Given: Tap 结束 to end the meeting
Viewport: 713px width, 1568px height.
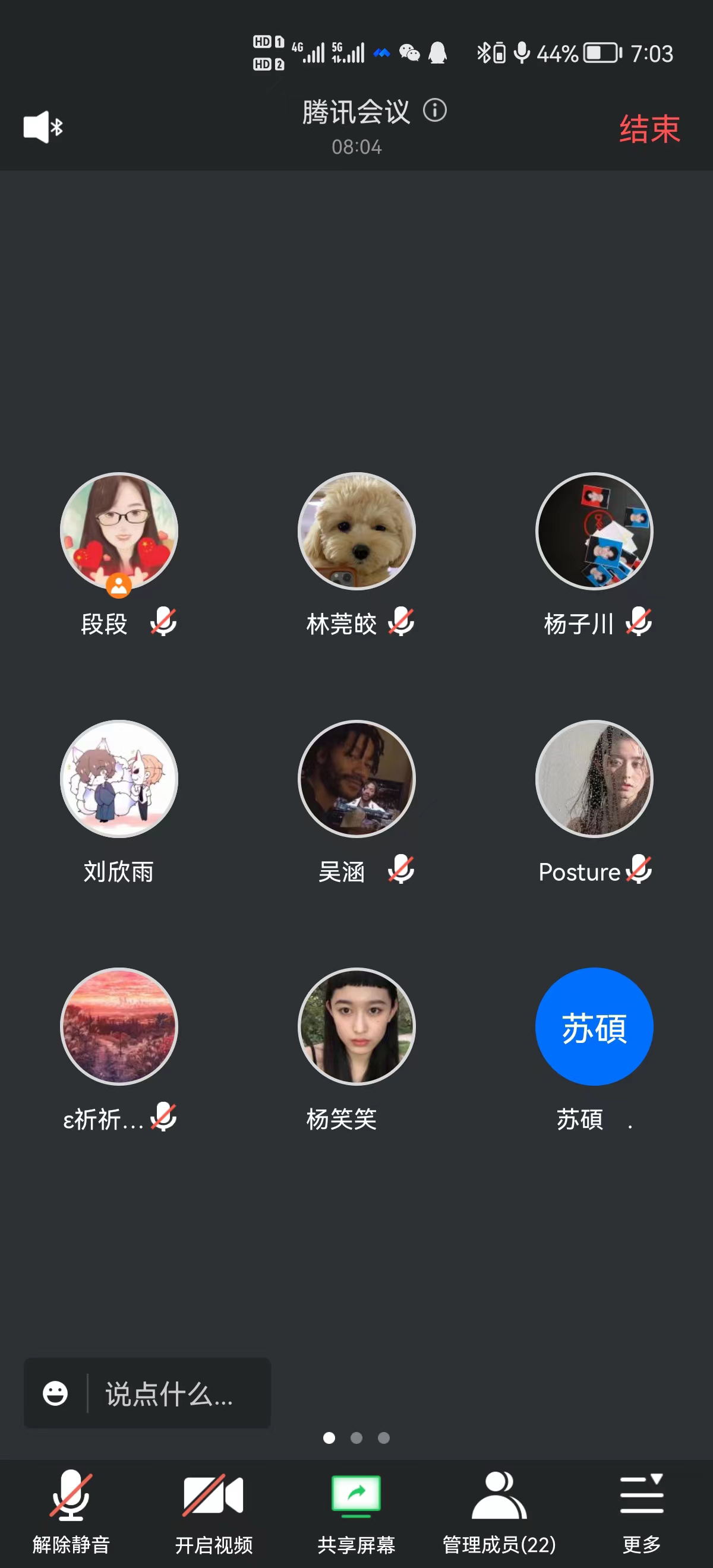Looking at the screenshot, I should tap(649, 129).
